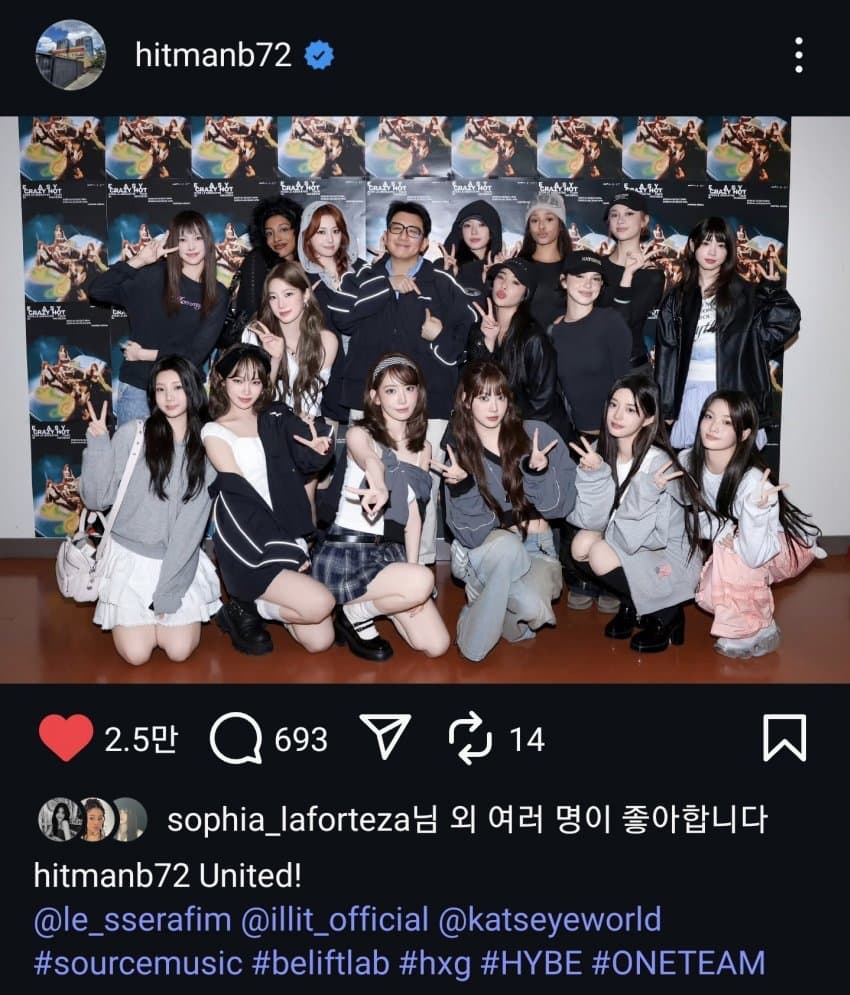
Task: Open the #sourcemusic hashtag
Action: click(138, 963)
